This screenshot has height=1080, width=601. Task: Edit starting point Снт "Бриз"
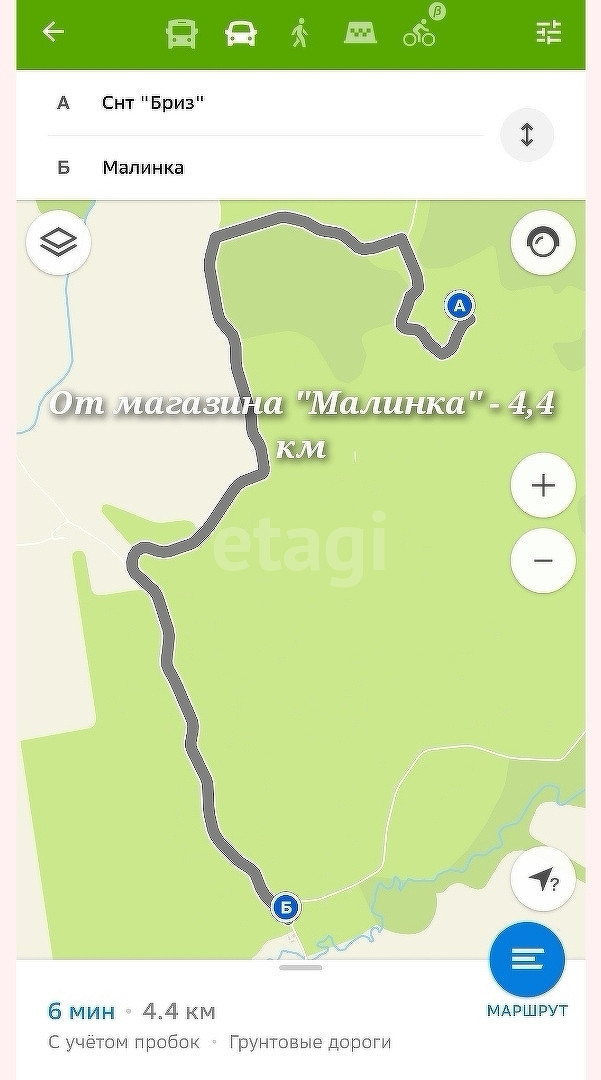(x=270, y=103)
